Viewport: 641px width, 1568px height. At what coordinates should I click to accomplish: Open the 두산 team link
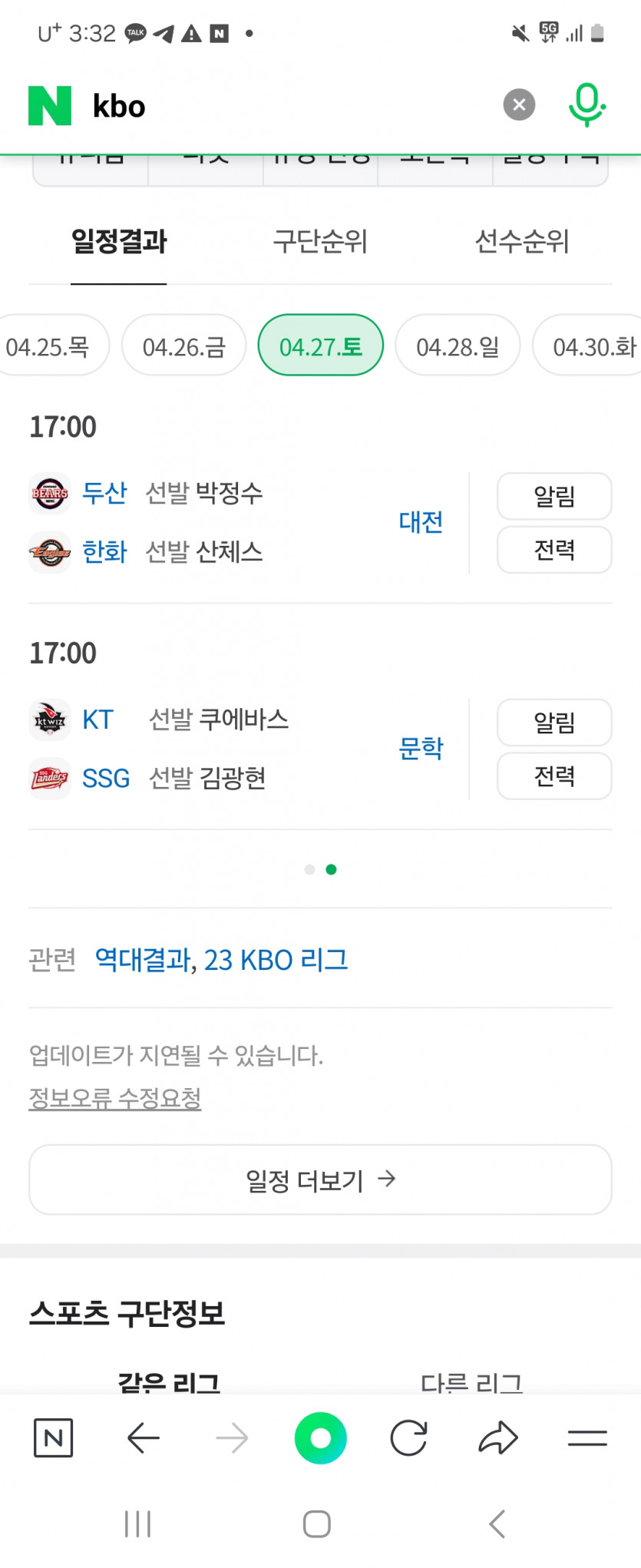click(x=104, y=492)
